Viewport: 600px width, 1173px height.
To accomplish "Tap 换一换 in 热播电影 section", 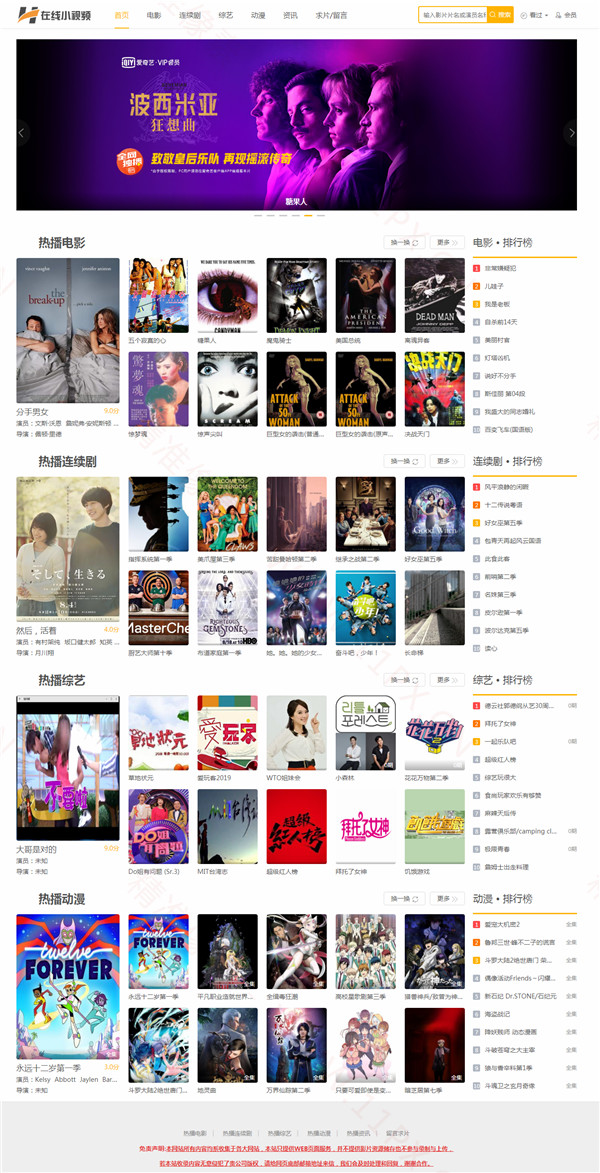I will click(402, 243).
